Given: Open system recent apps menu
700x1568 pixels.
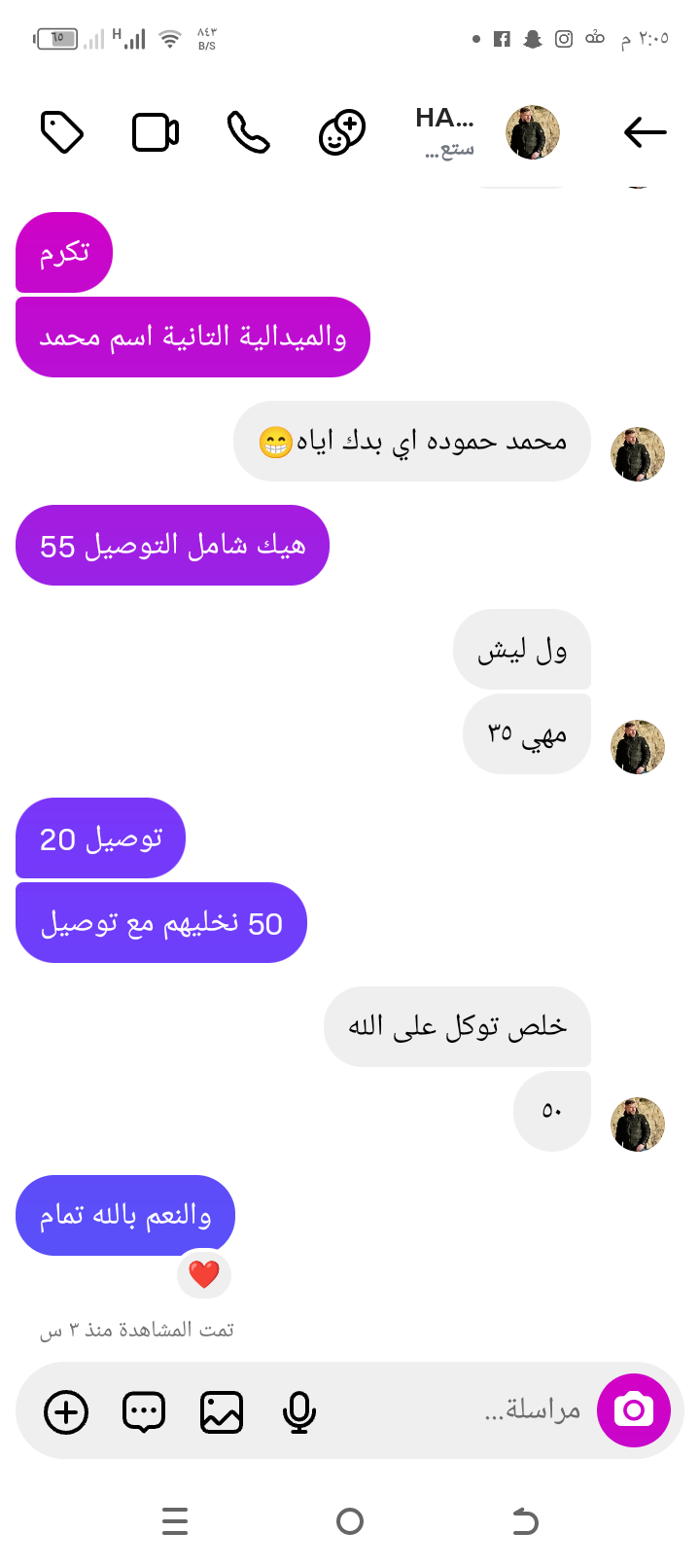Looking at the screenshot, I should coord(175,1521).
